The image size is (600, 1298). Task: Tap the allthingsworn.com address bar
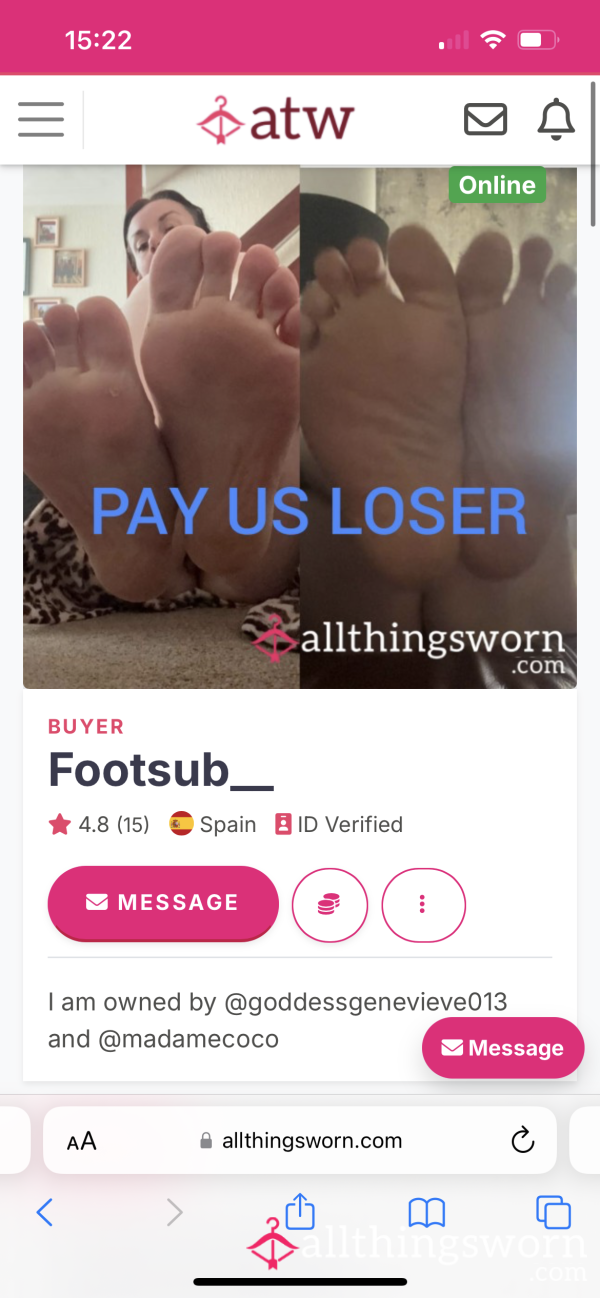pyautogui.click(x=300, y=1140)
